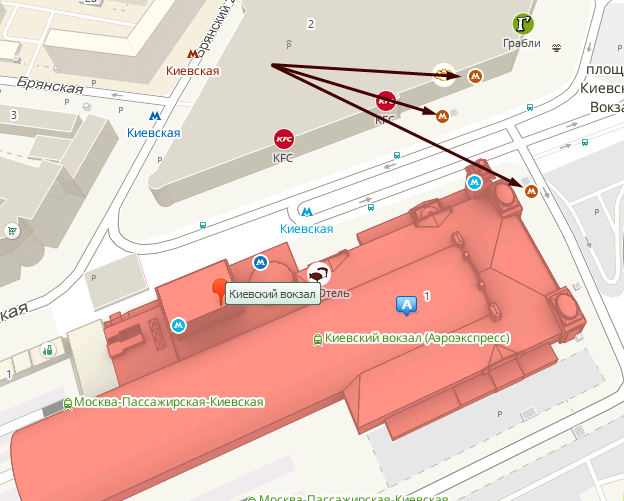Select the blue Aeroexpress A marker
This screenshot has height=501, width=624.
tap(406, 304)
